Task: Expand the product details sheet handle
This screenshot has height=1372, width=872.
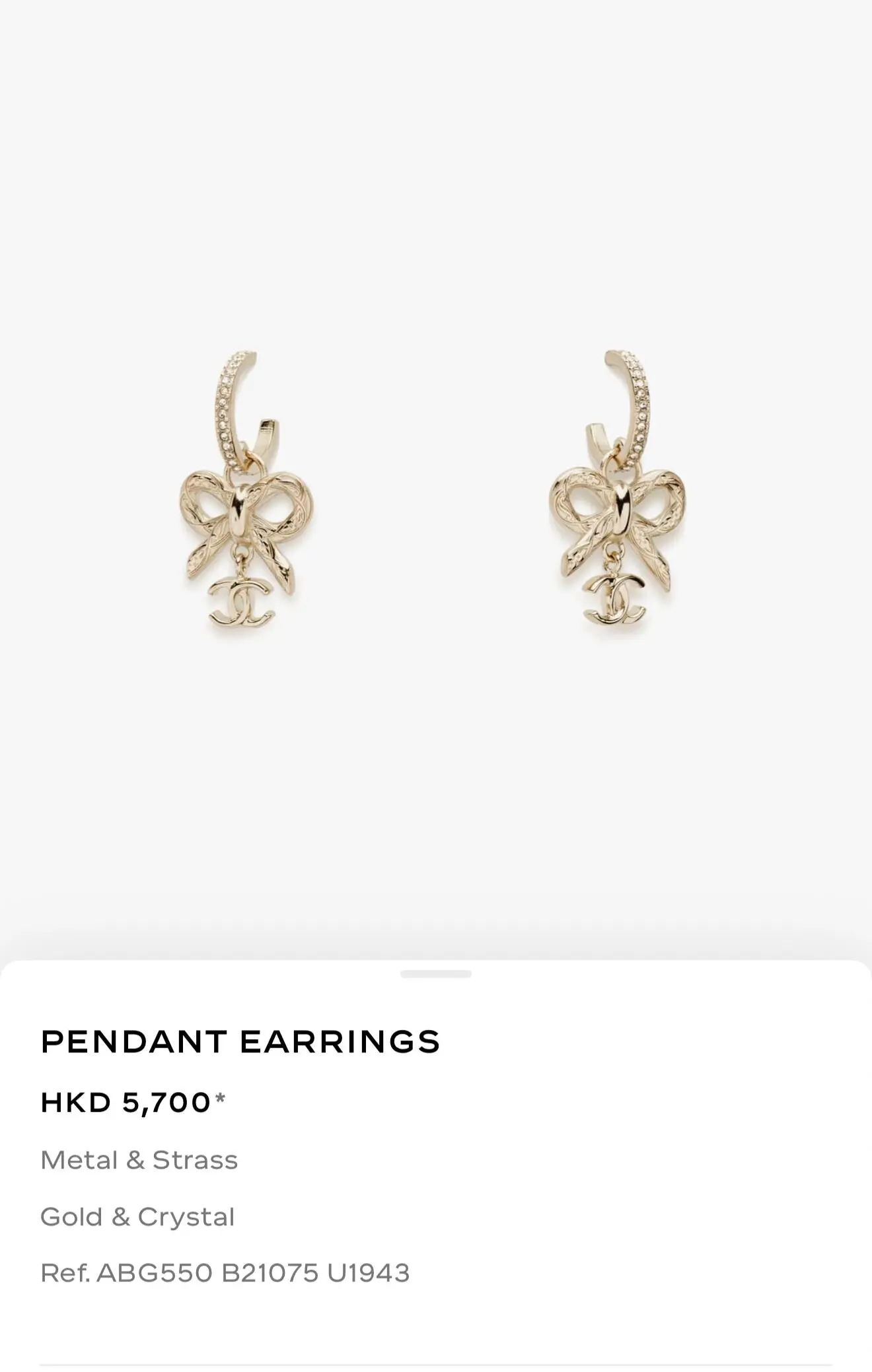Action: click(435, 974)
